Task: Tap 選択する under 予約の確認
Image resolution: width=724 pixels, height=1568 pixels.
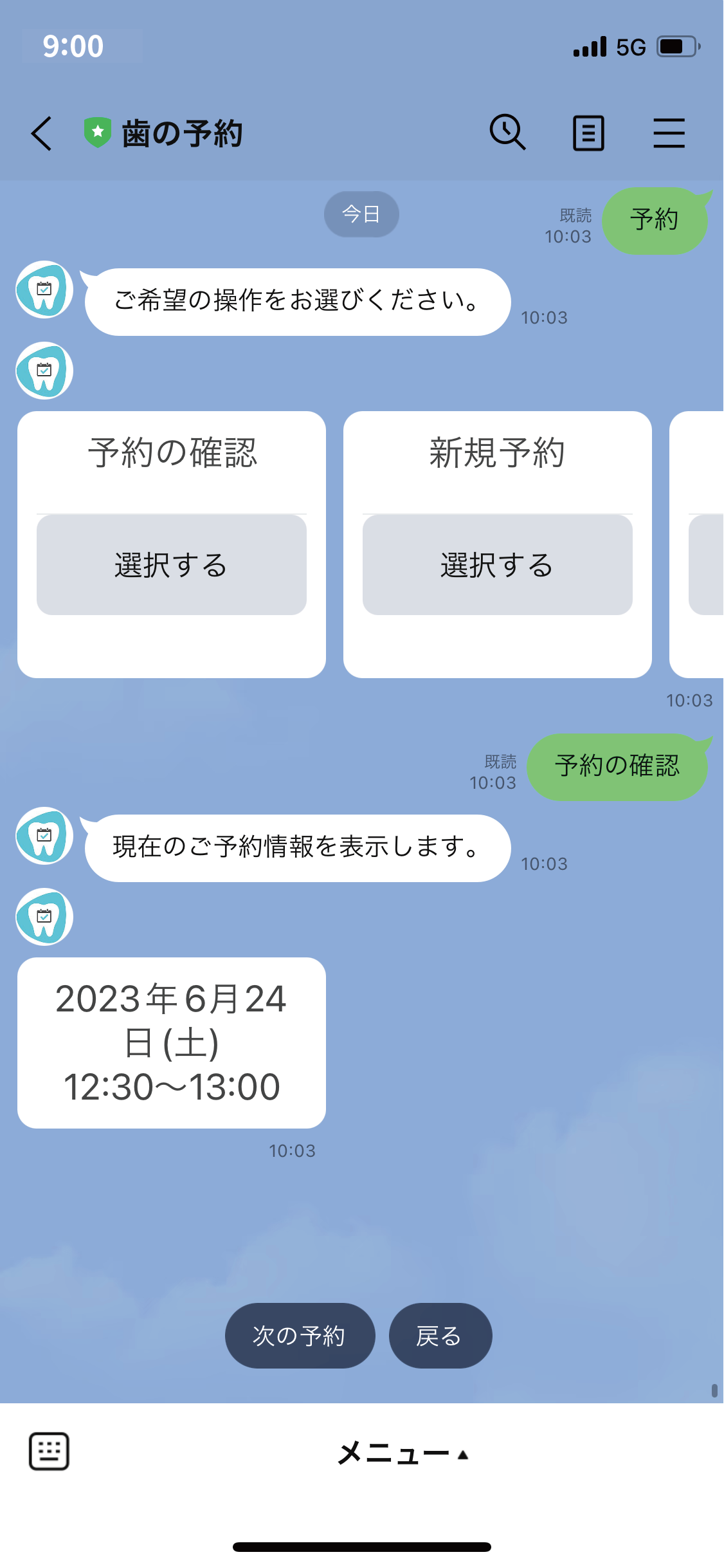Action: click(171, 565)
